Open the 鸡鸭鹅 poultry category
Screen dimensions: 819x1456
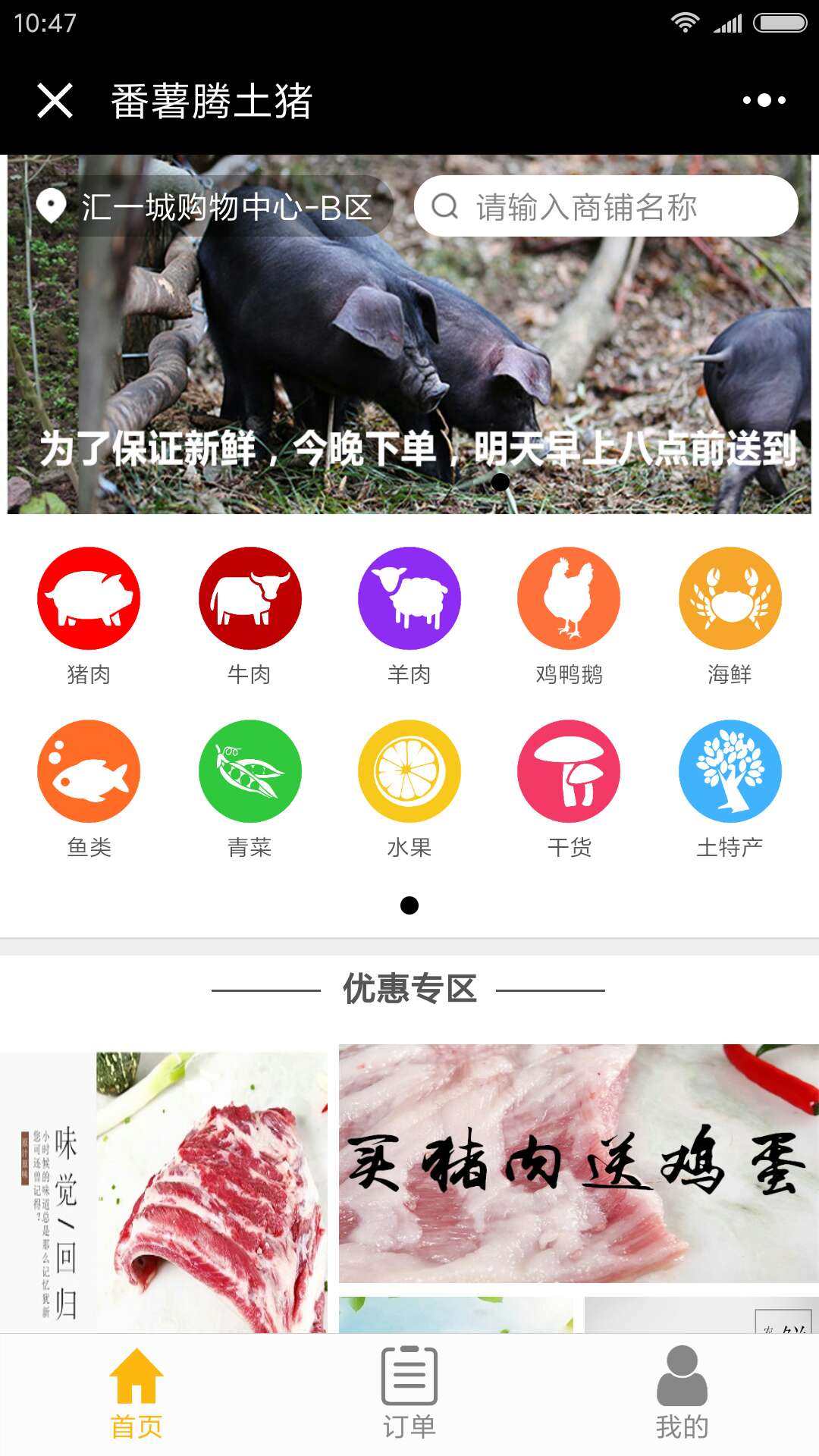569,616
